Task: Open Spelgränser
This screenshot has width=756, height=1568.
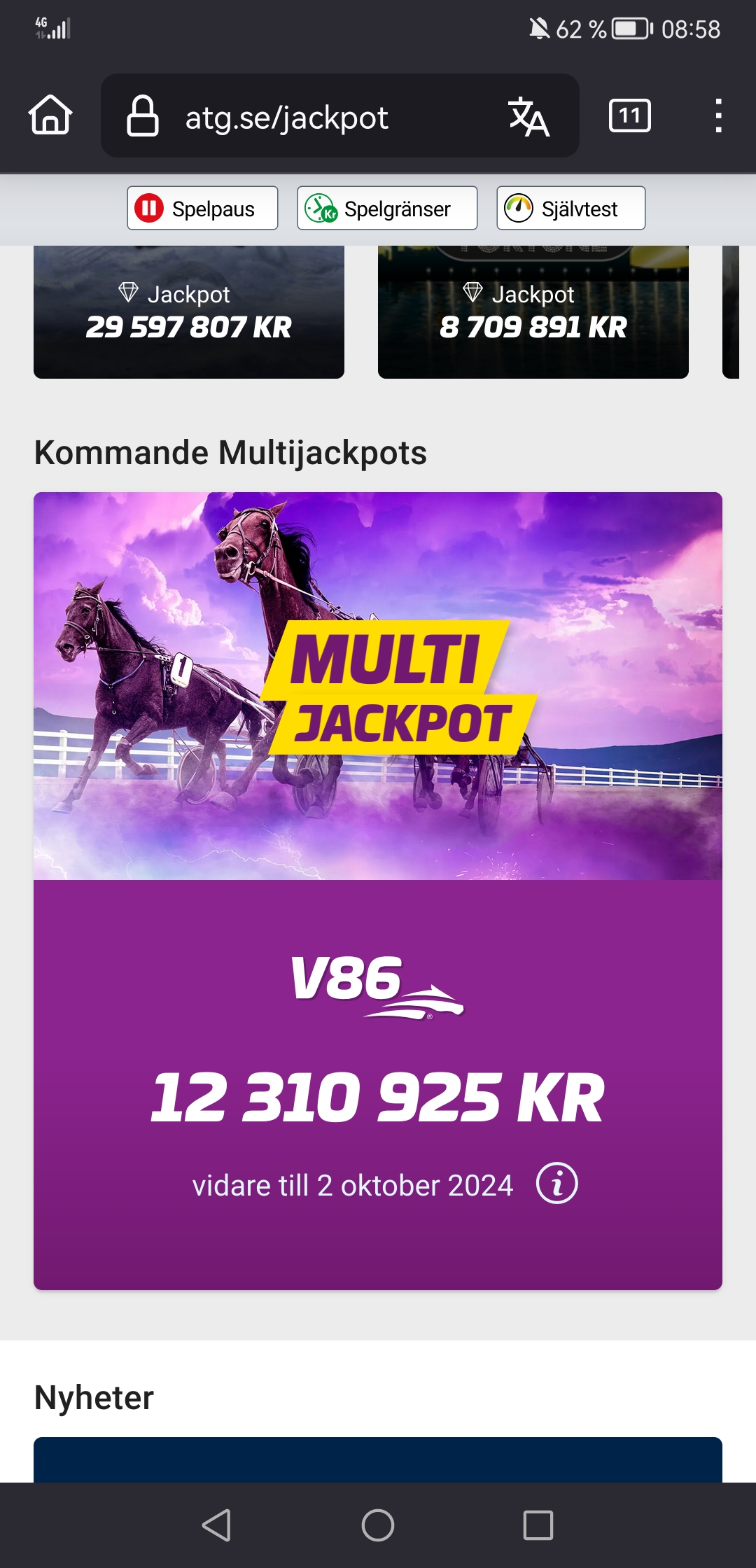Action: coord(387,208)
